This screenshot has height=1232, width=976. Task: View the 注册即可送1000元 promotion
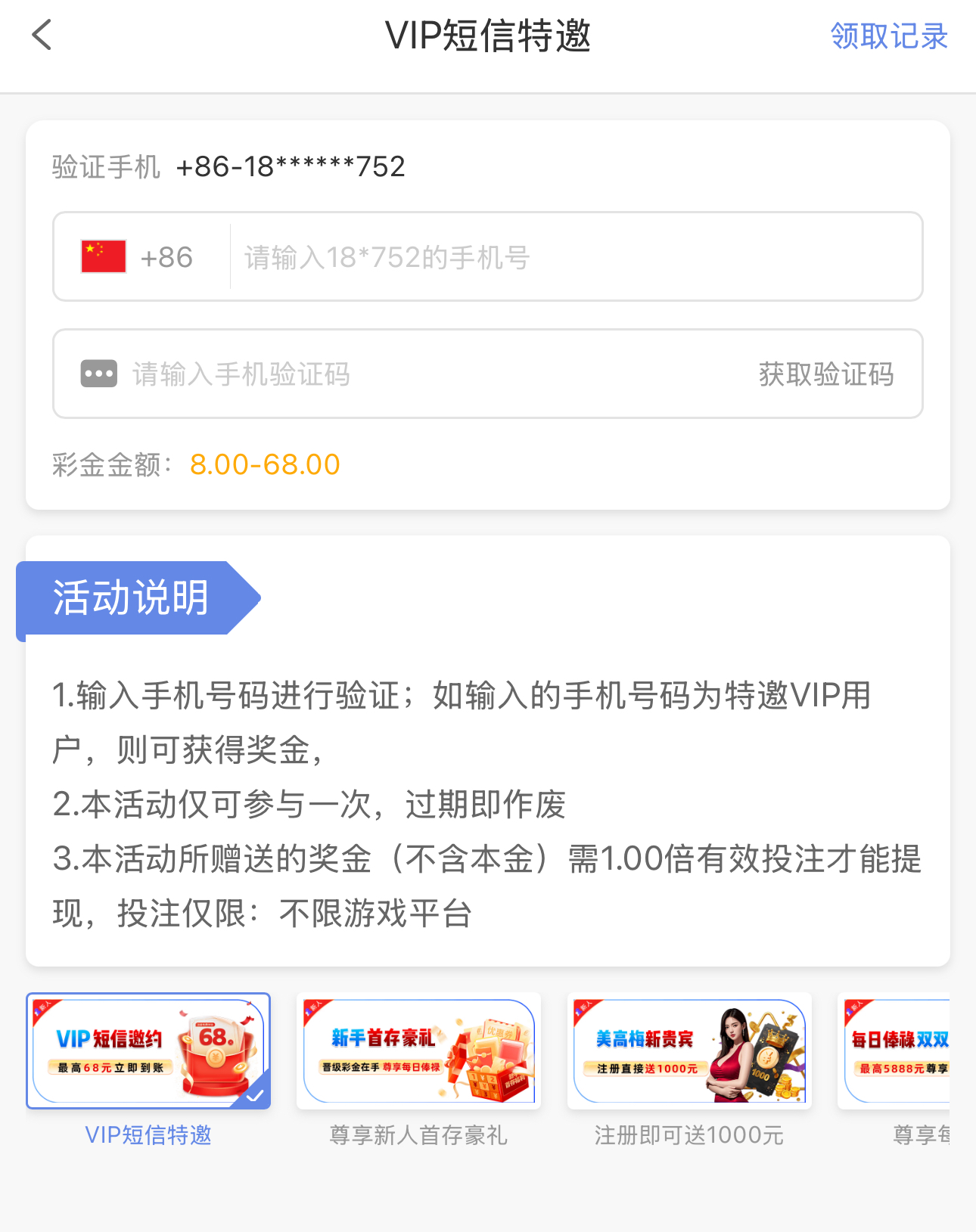(x=689, y=1051)
